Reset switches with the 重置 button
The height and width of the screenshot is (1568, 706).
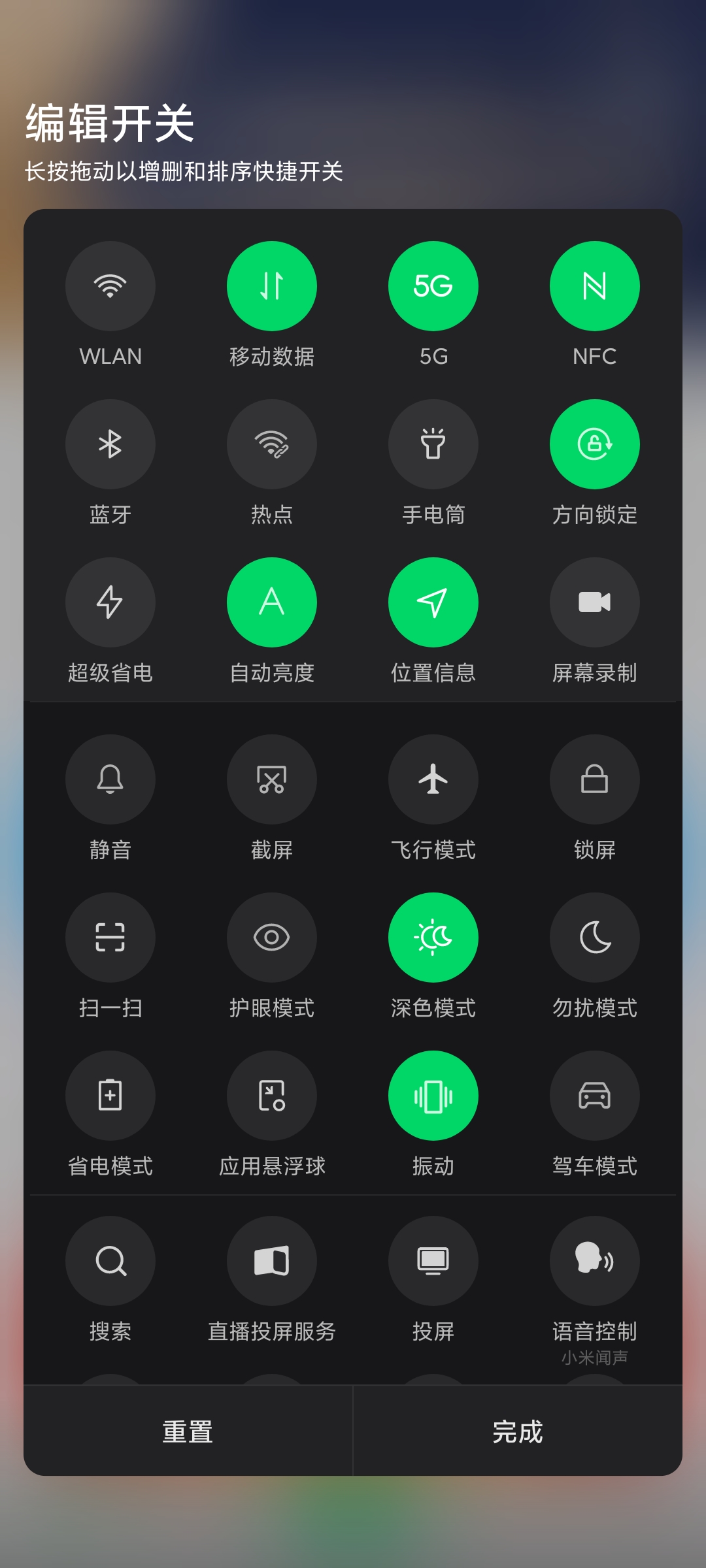188,1431
